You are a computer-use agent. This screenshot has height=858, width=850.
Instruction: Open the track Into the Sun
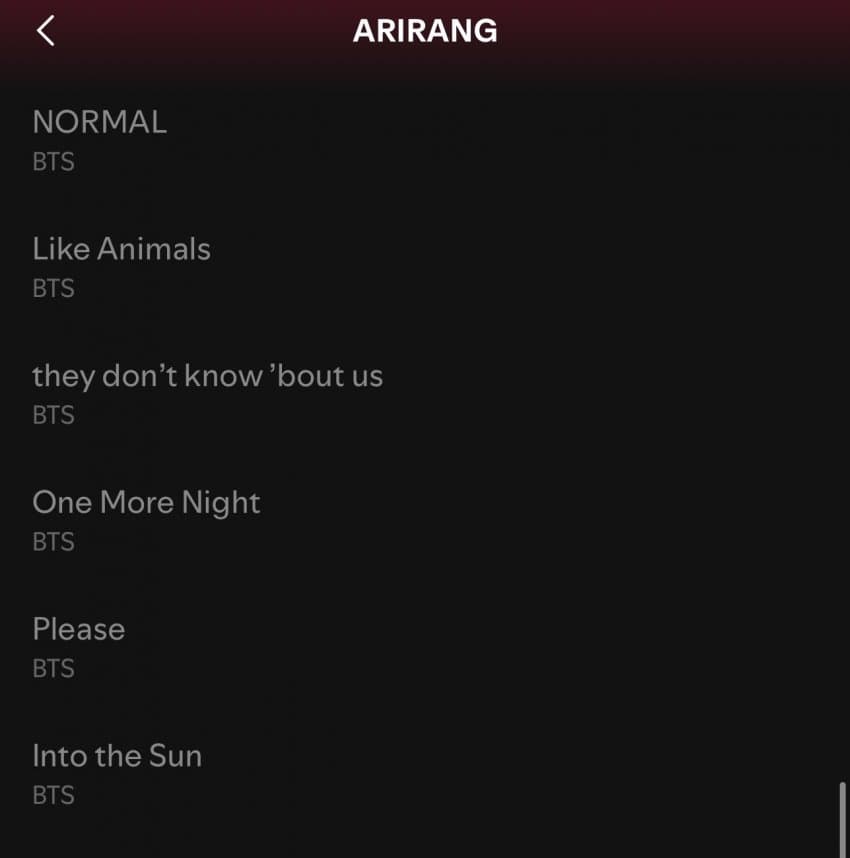point(117,757)
